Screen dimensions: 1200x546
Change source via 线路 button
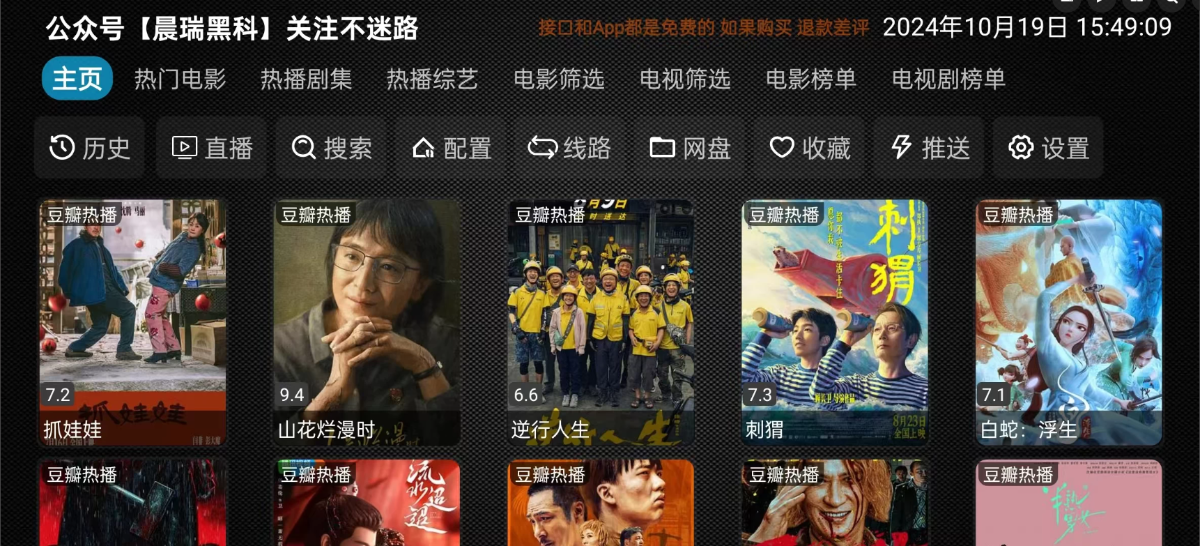coord(569,148)
